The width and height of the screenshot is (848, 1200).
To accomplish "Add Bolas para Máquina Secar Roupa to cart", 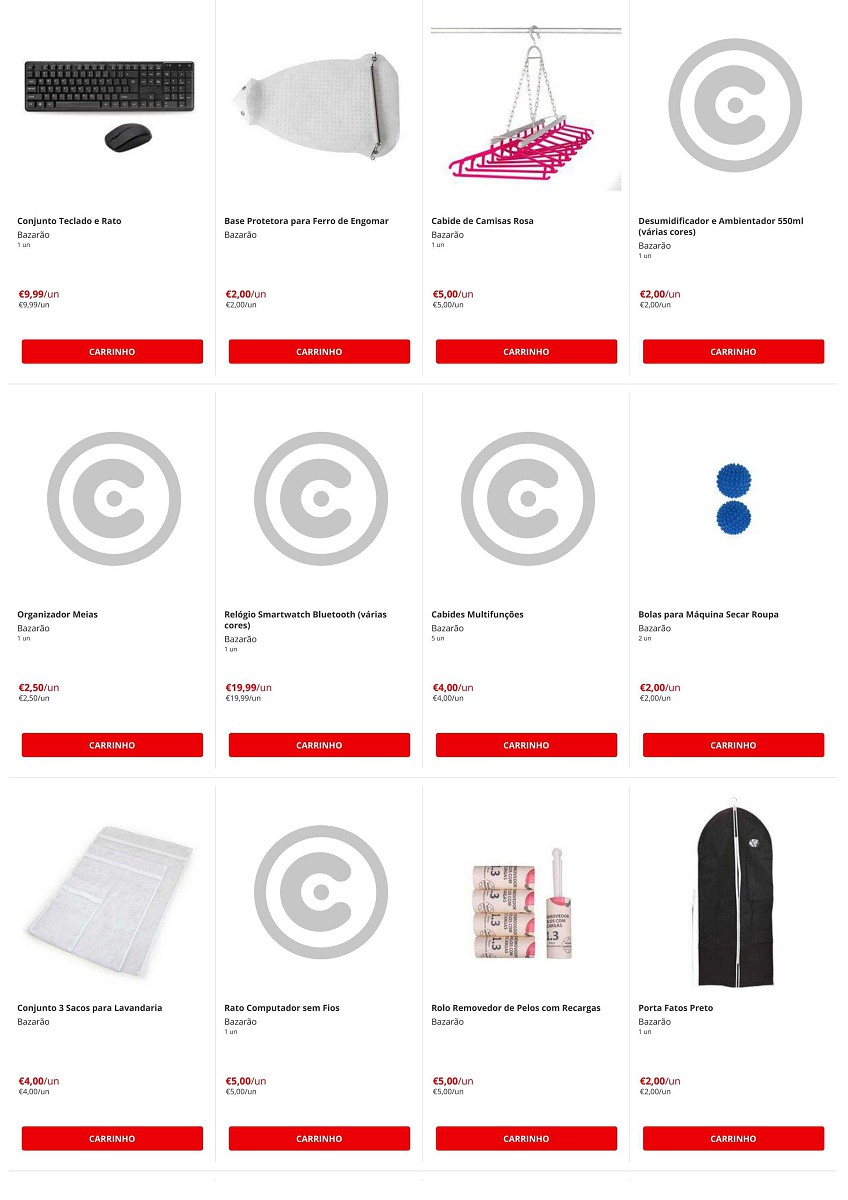I will (733, 745).
